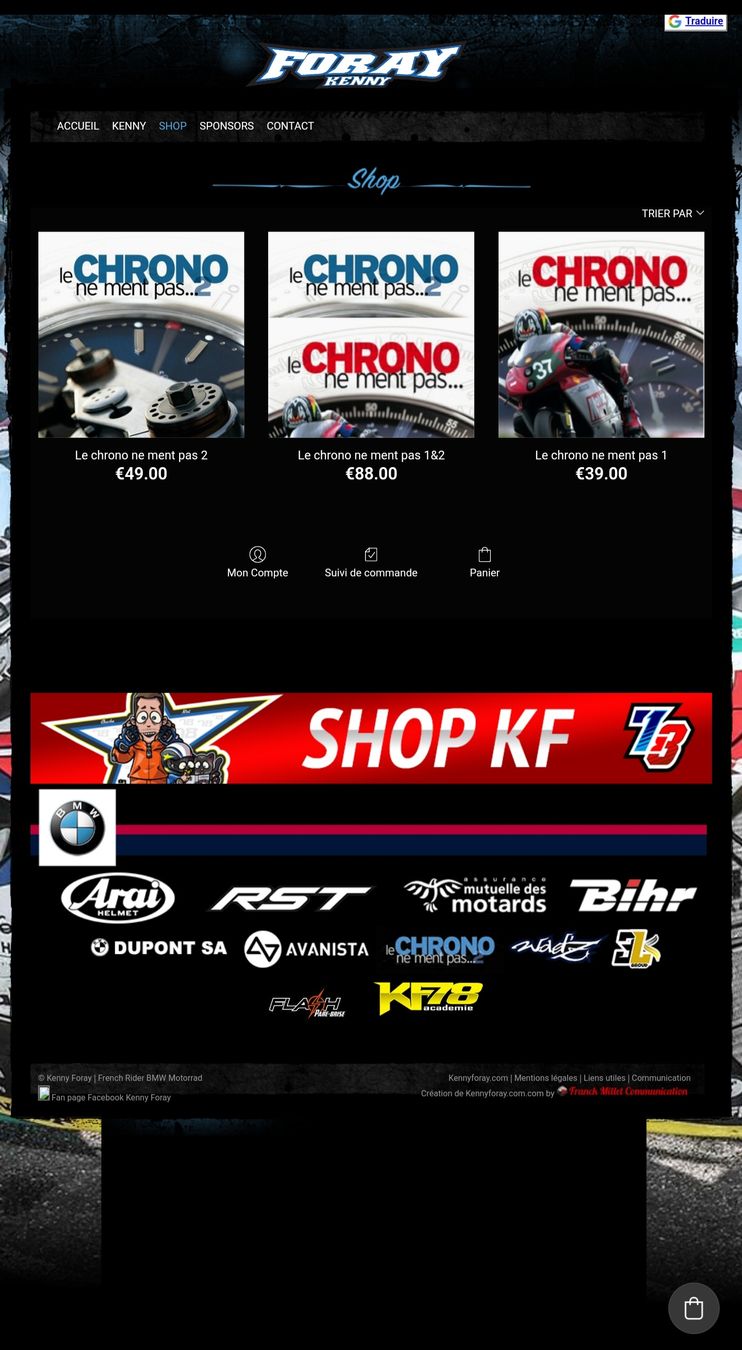This screenshot has width=742, height=1350.
Task: Open the Contact page
Action: [290, 126]
